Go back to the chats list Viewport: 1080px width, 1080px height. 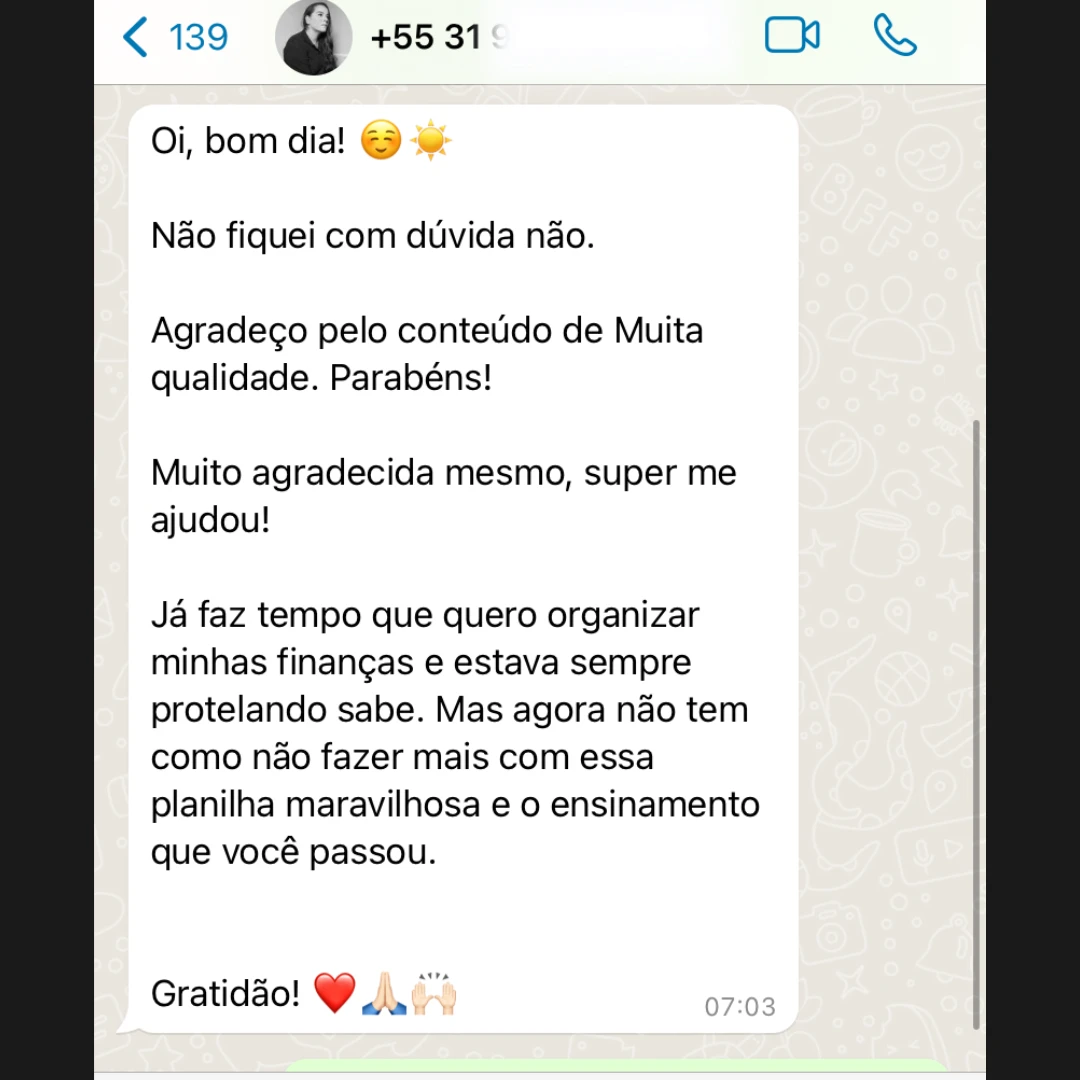coord(172,38)
